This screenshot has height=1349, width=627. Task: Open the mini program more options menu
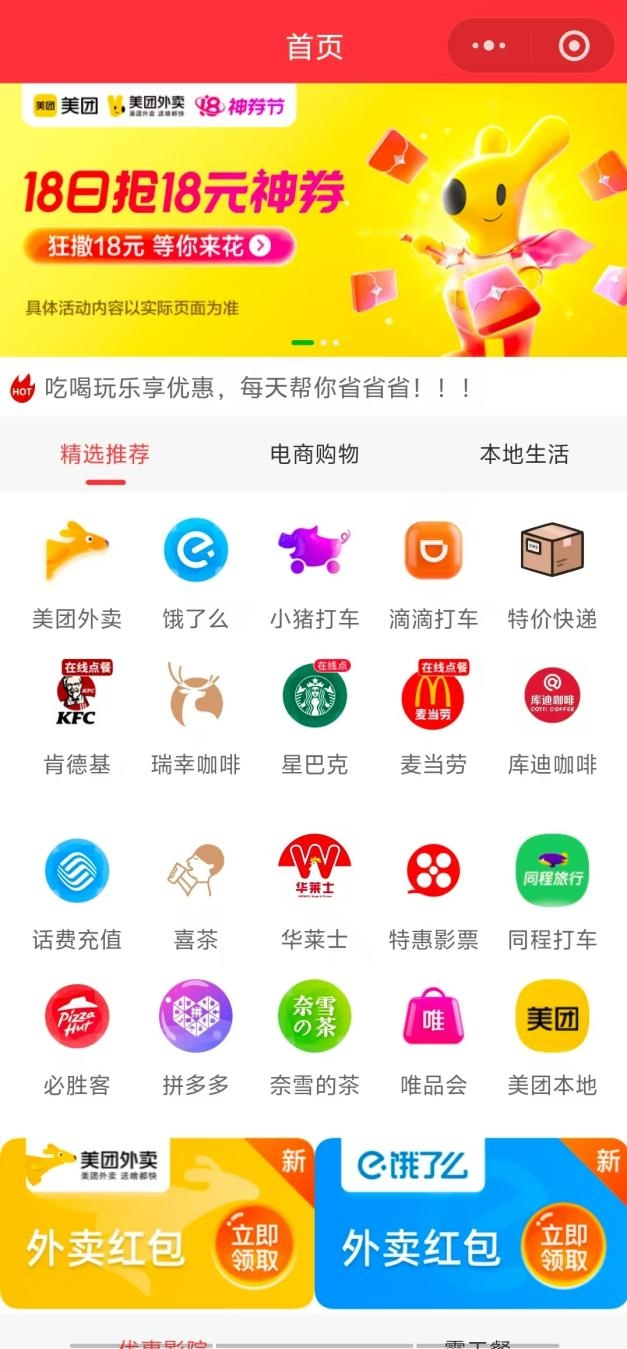[x=489, y=46]
